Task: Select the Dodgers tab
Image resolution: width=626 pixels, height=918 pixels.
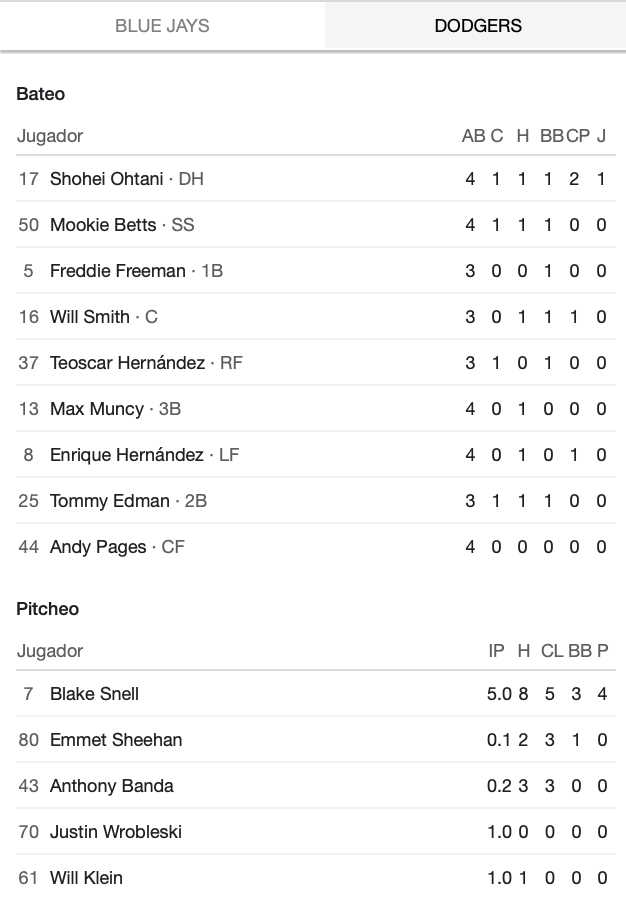Action: (477, 26)
